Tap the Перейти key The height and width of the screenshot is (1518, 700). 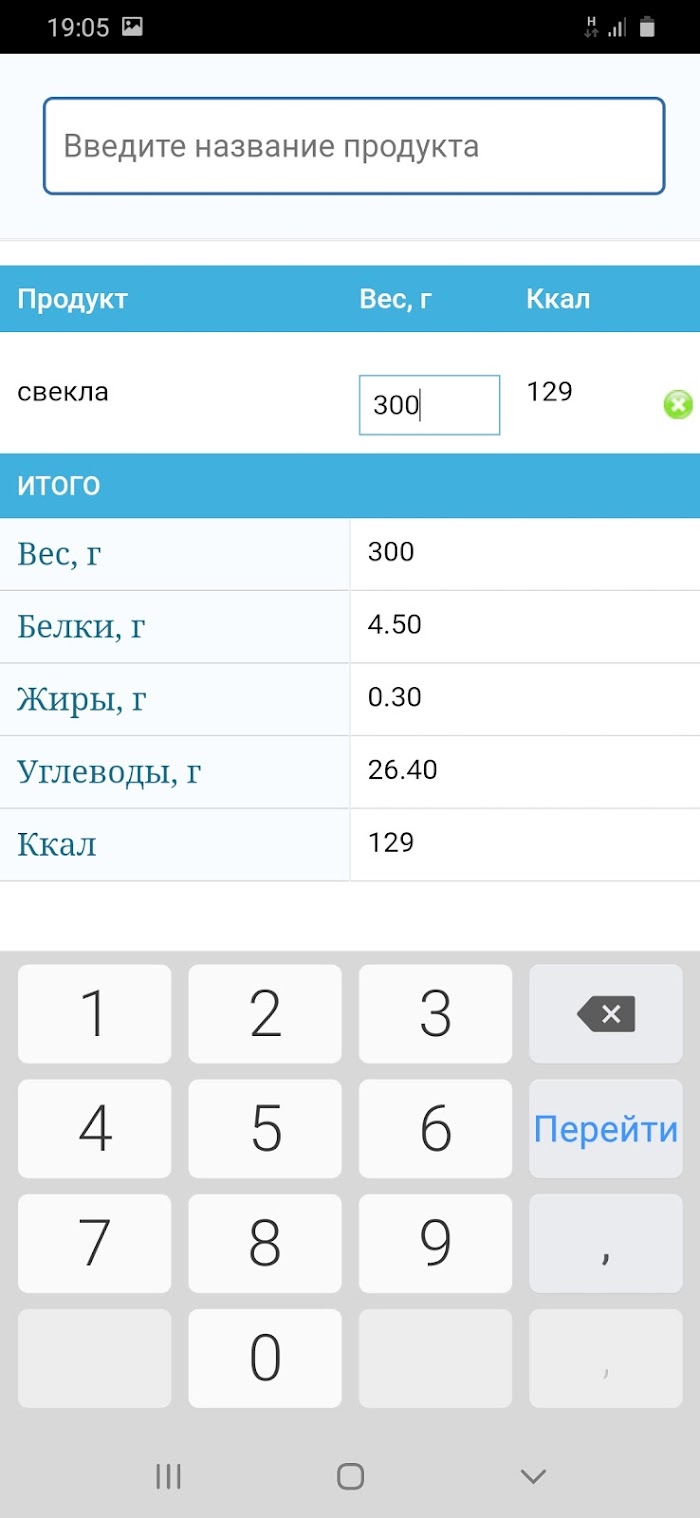[606, 1129]
